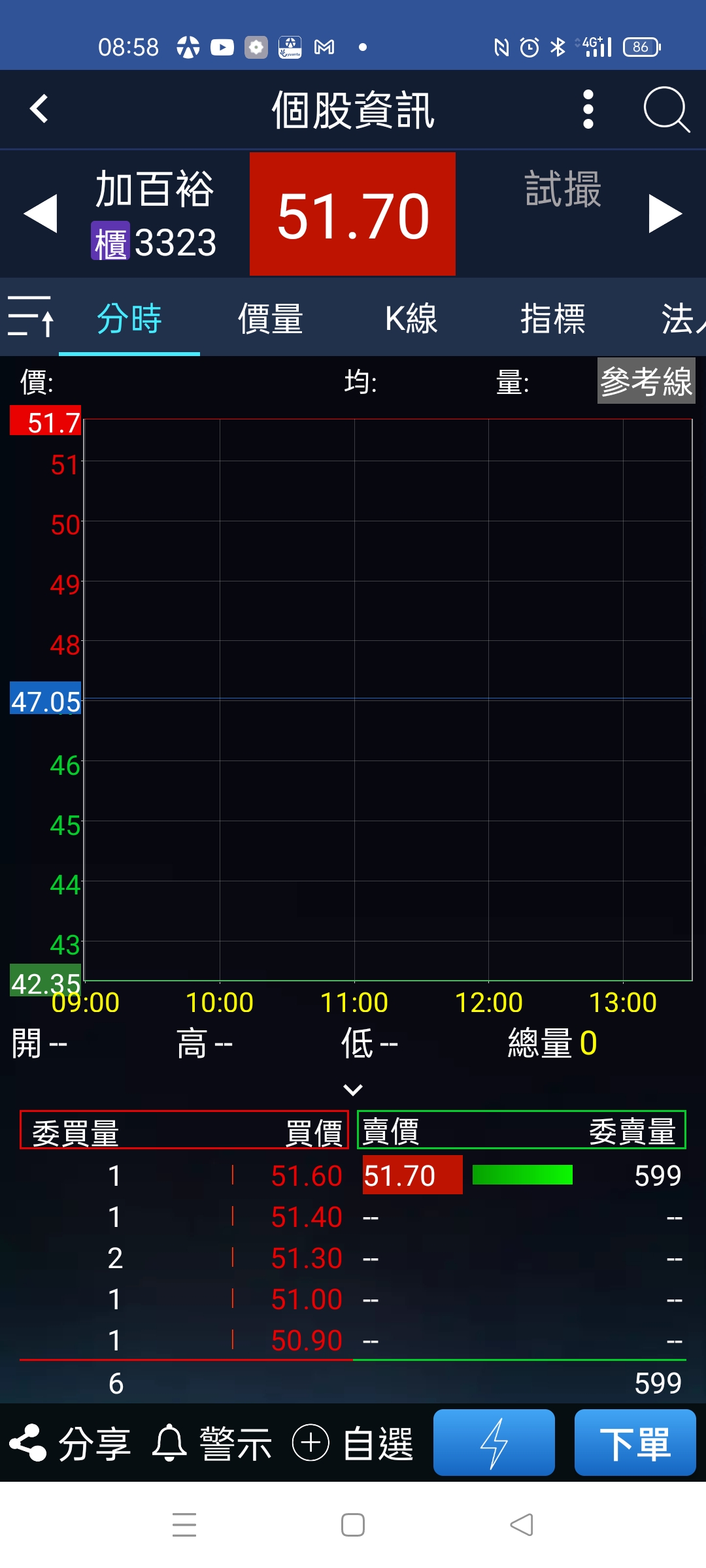This screenshot has width=706, height=1568.
Task: Go to previous stock with left triangle
Action: (41, 214)
